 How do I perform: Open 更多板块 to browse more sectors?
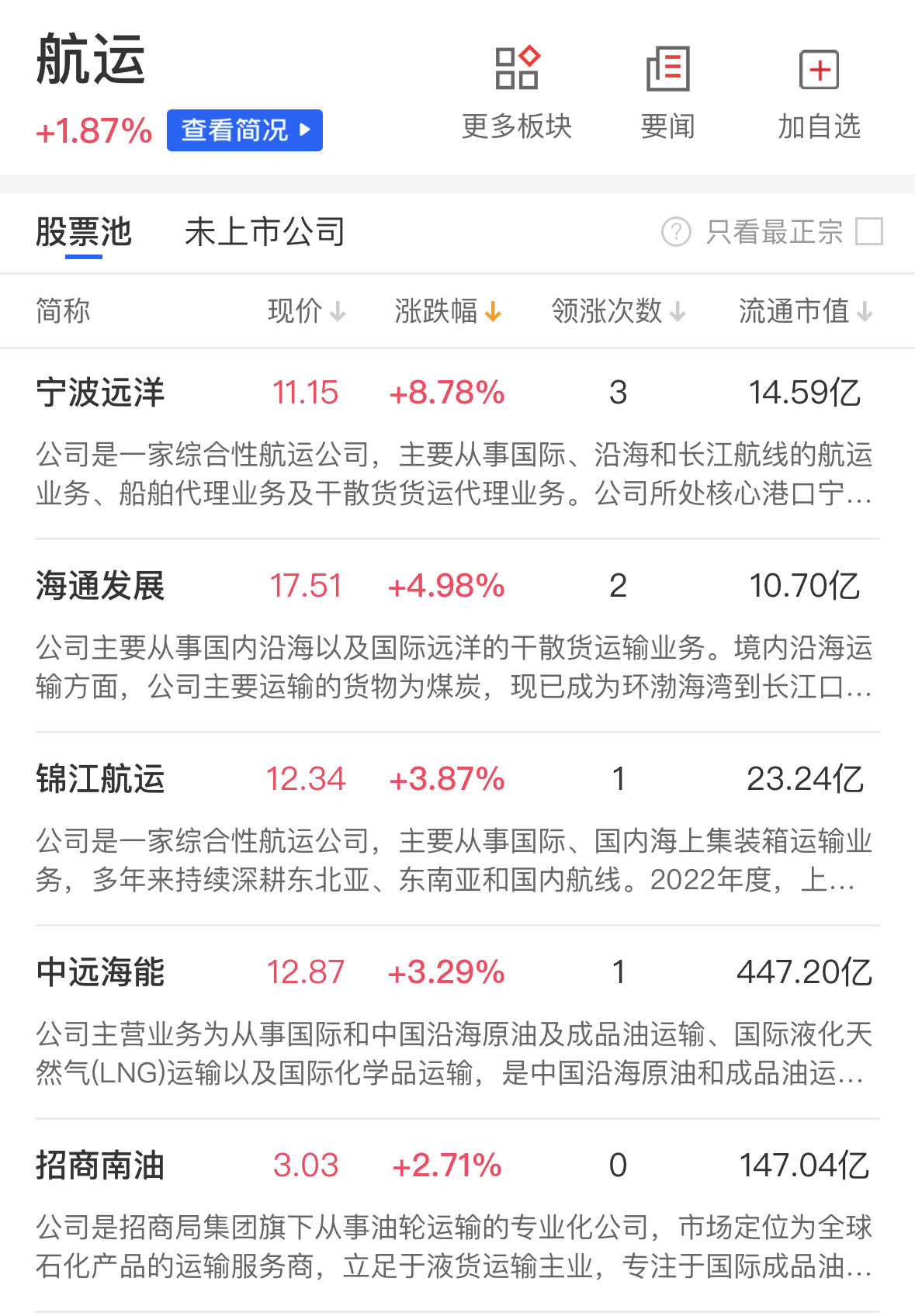516,93
